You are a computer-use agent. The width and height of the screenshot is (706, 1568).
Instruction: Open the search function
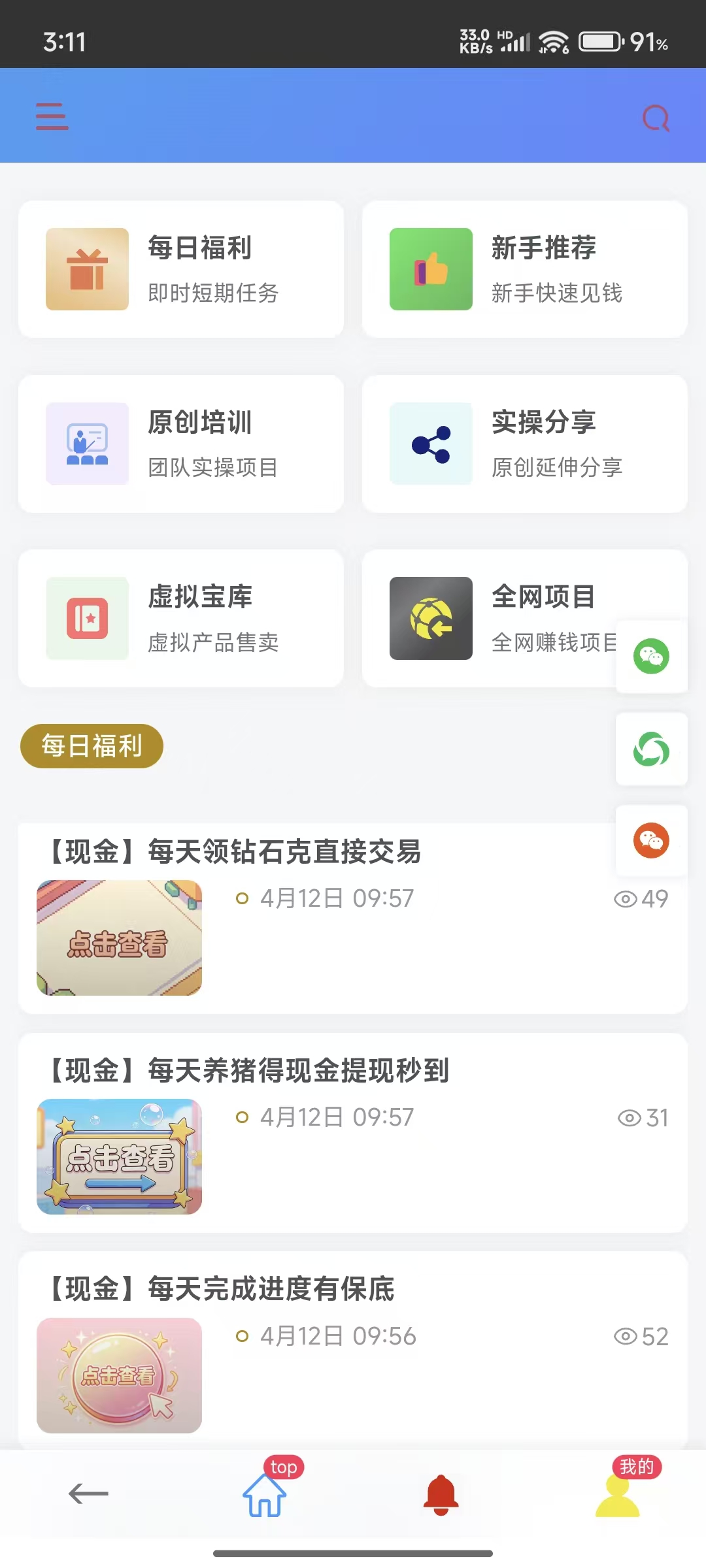(x=654, y=118)
